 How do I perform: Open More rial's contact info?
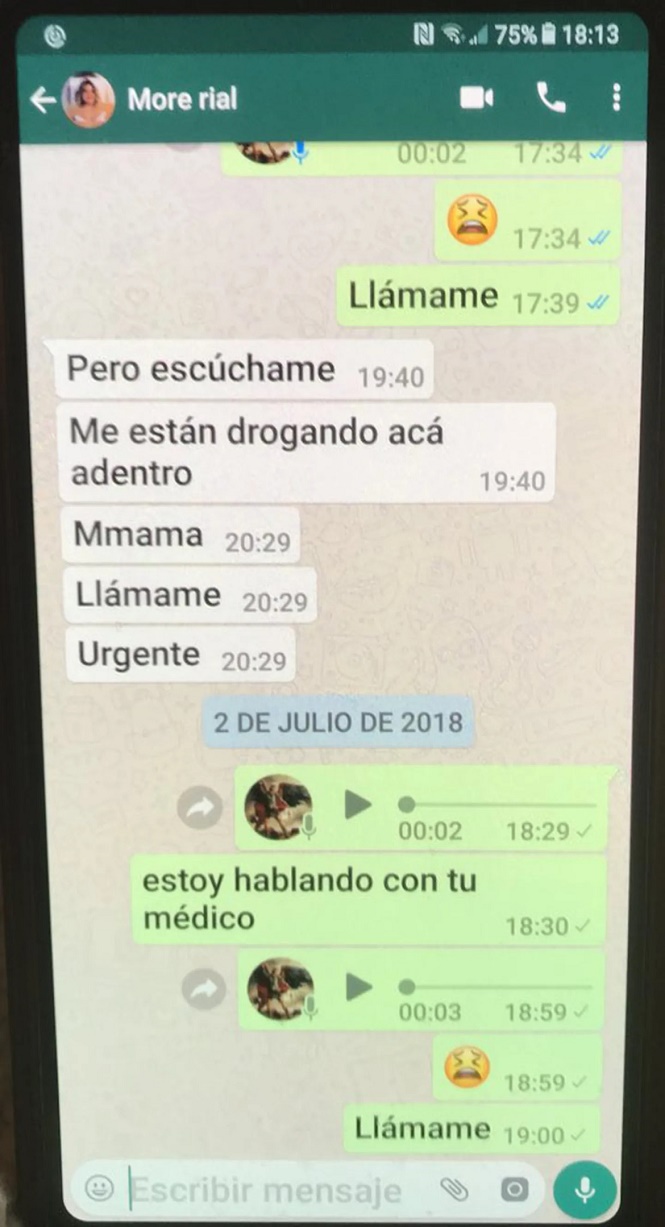click(x=182, y=99)
